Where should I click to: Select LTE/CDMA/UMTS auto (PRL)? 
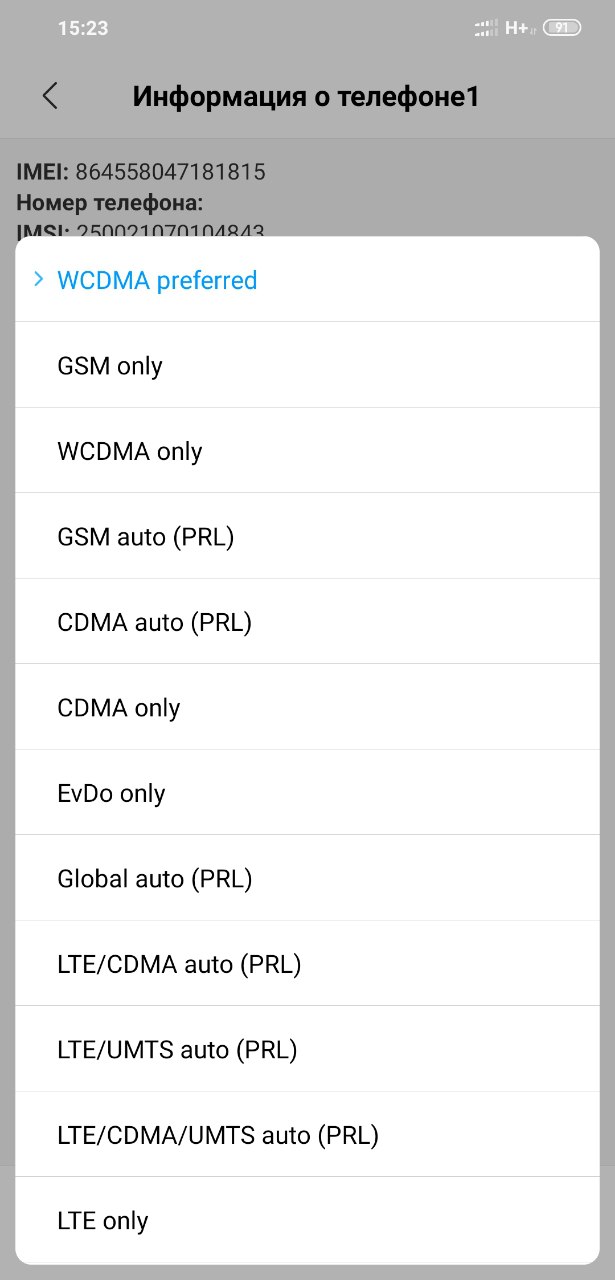pos(307,1135)
